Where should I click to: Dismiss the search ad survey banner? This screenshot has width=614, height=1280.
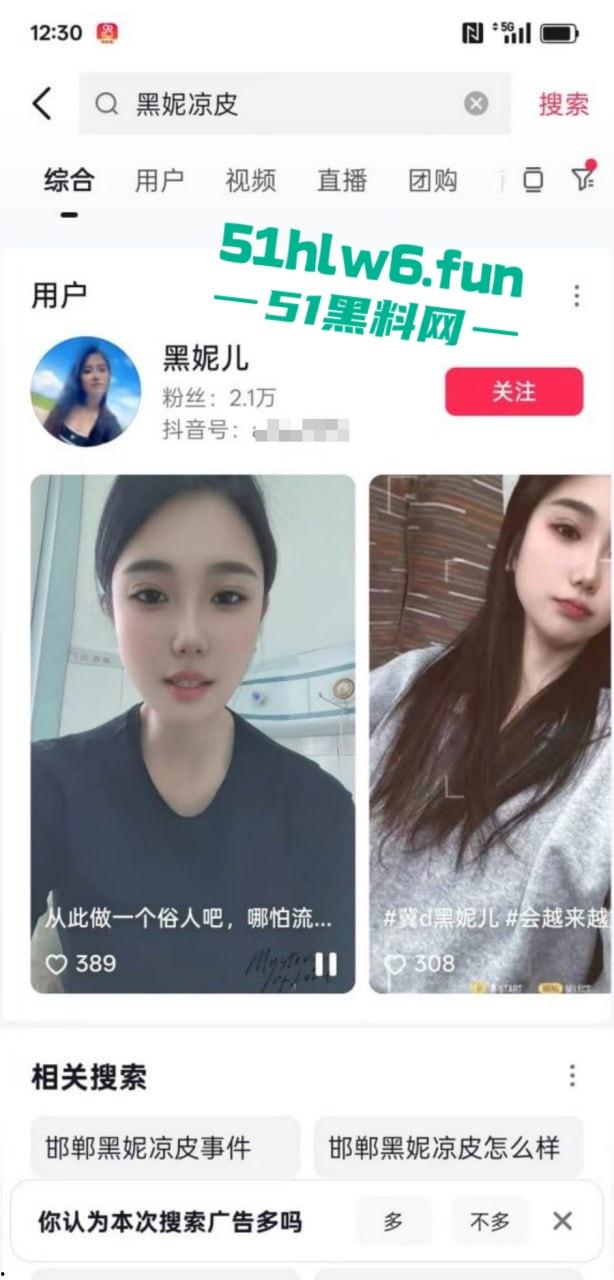coord(563,1221)
